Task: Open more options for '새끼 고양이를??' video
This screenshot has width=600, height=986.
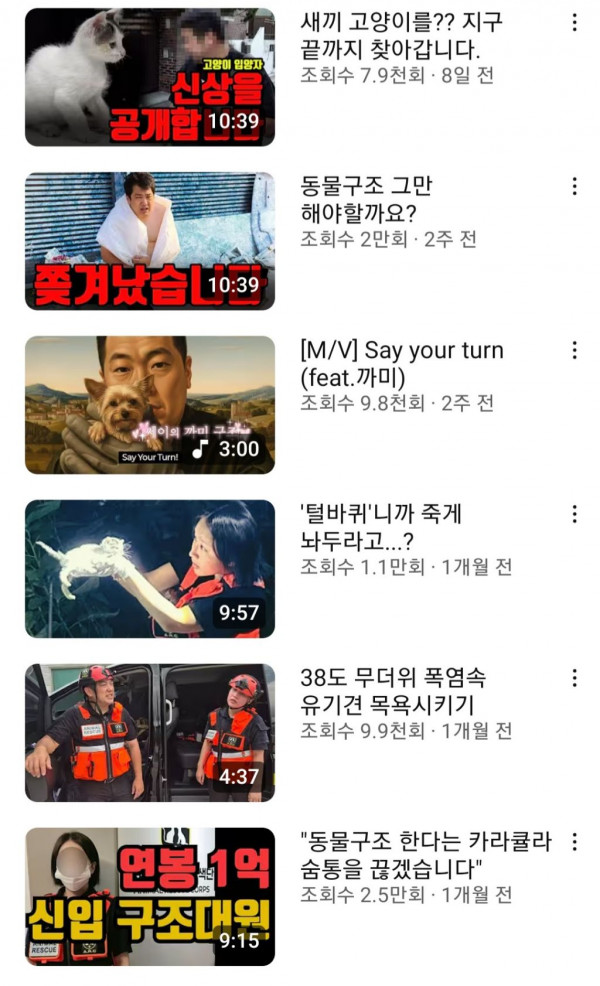Action: click(x=574, y=22)
